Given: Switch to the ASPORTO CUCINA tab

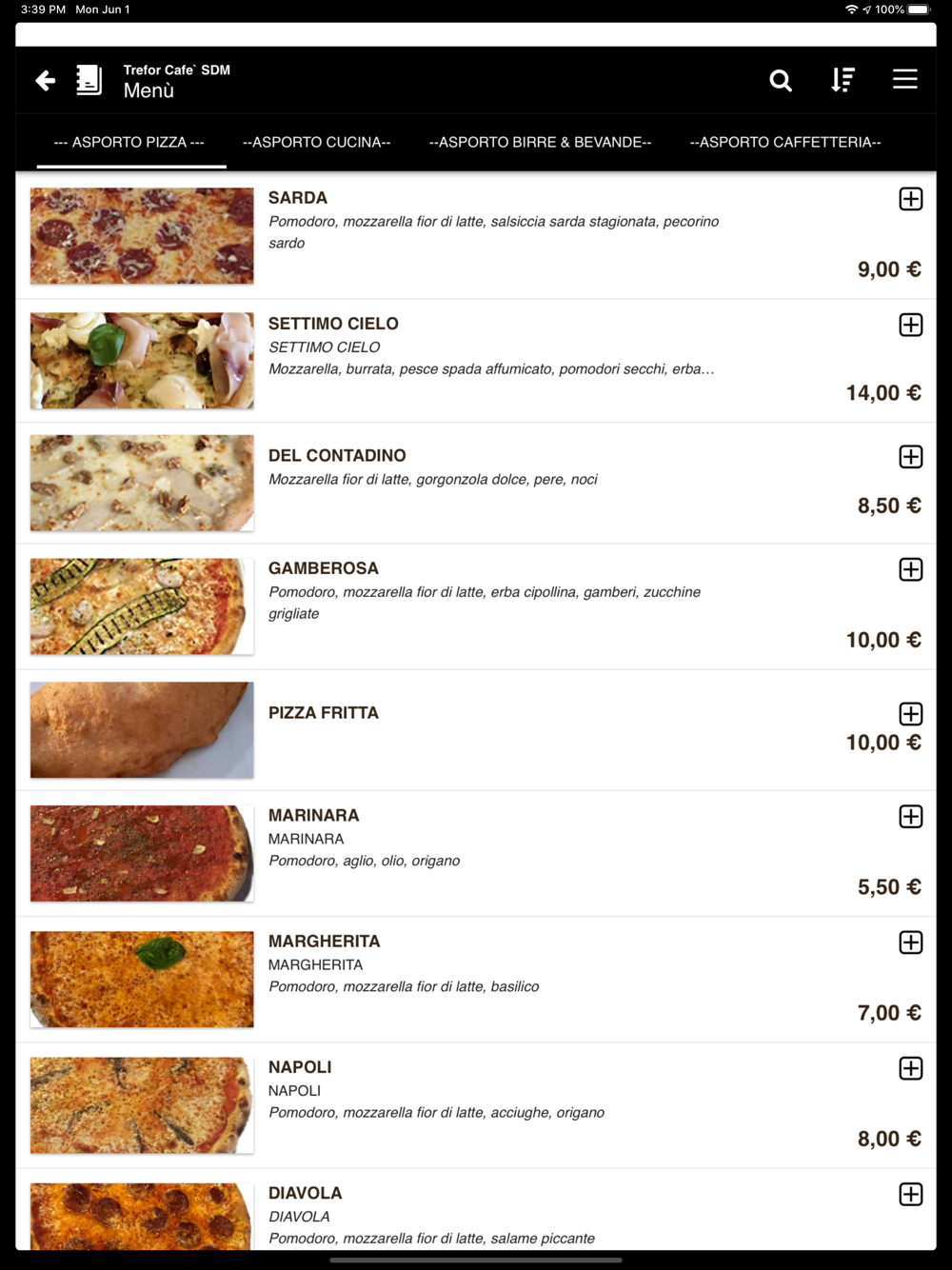Looking at the screenshot, I should 317,142.
